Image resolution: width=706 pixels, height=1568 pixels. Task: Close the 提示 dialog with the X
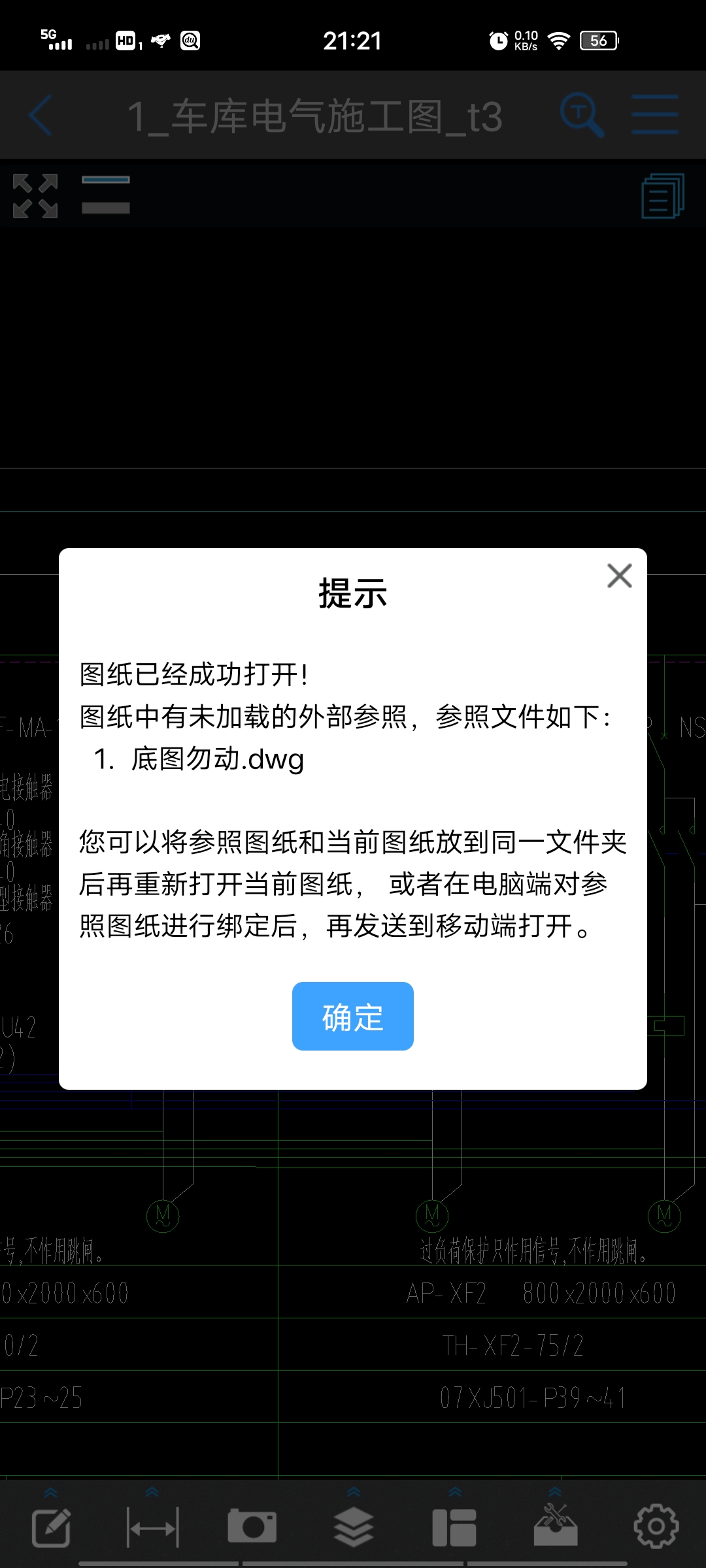tap(619, 576)
